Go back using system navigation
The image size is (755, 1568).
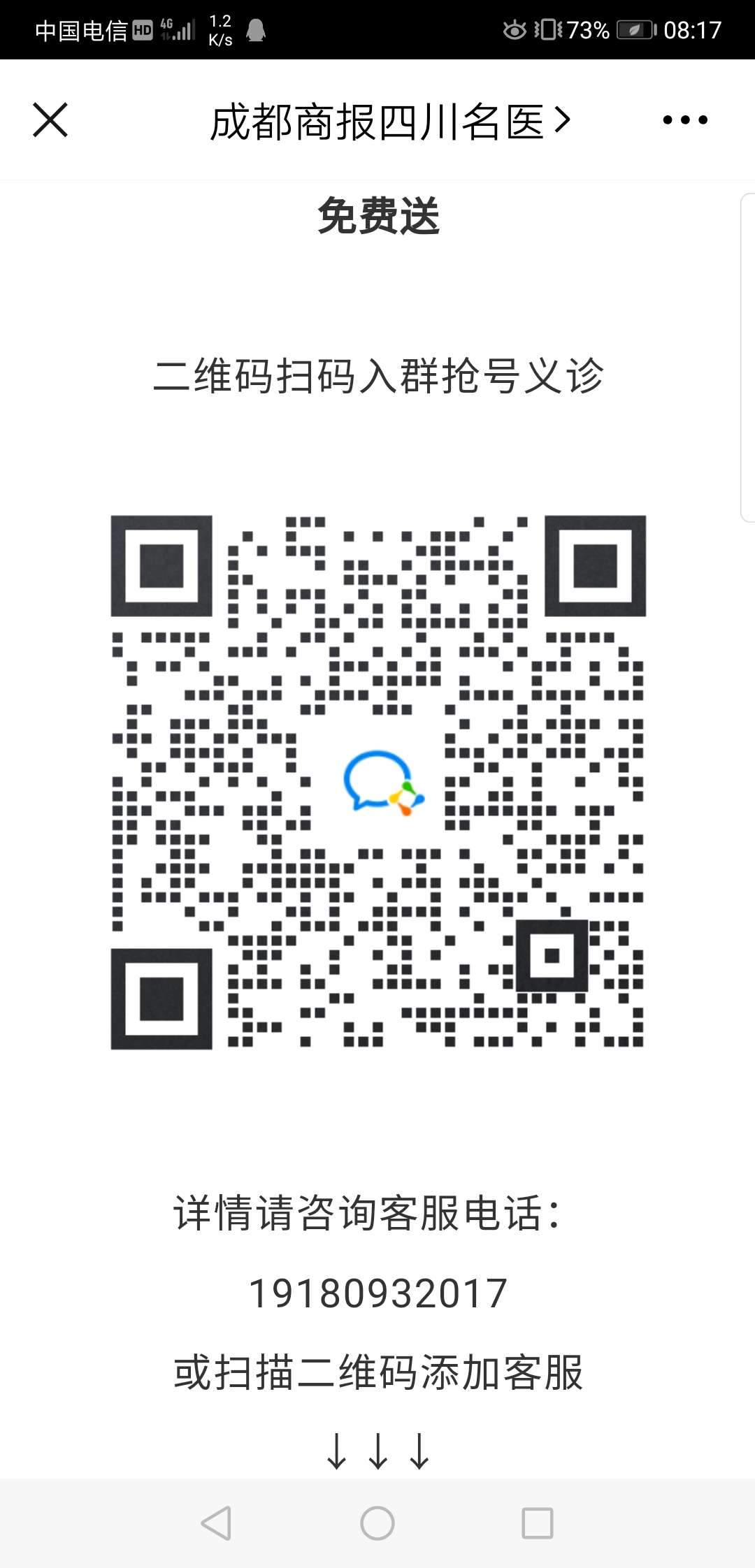click(x=216, y=1523)
